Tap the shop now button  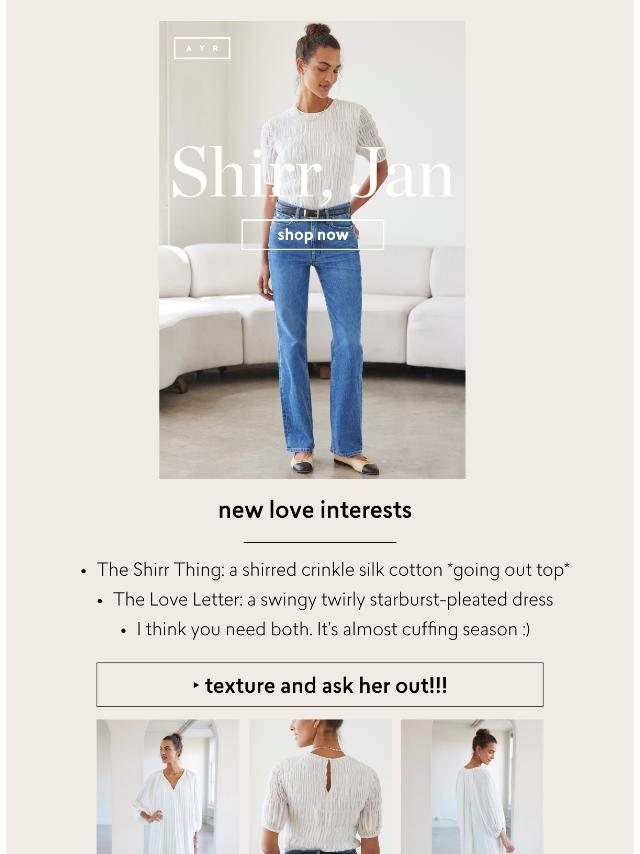click(313, 235)
